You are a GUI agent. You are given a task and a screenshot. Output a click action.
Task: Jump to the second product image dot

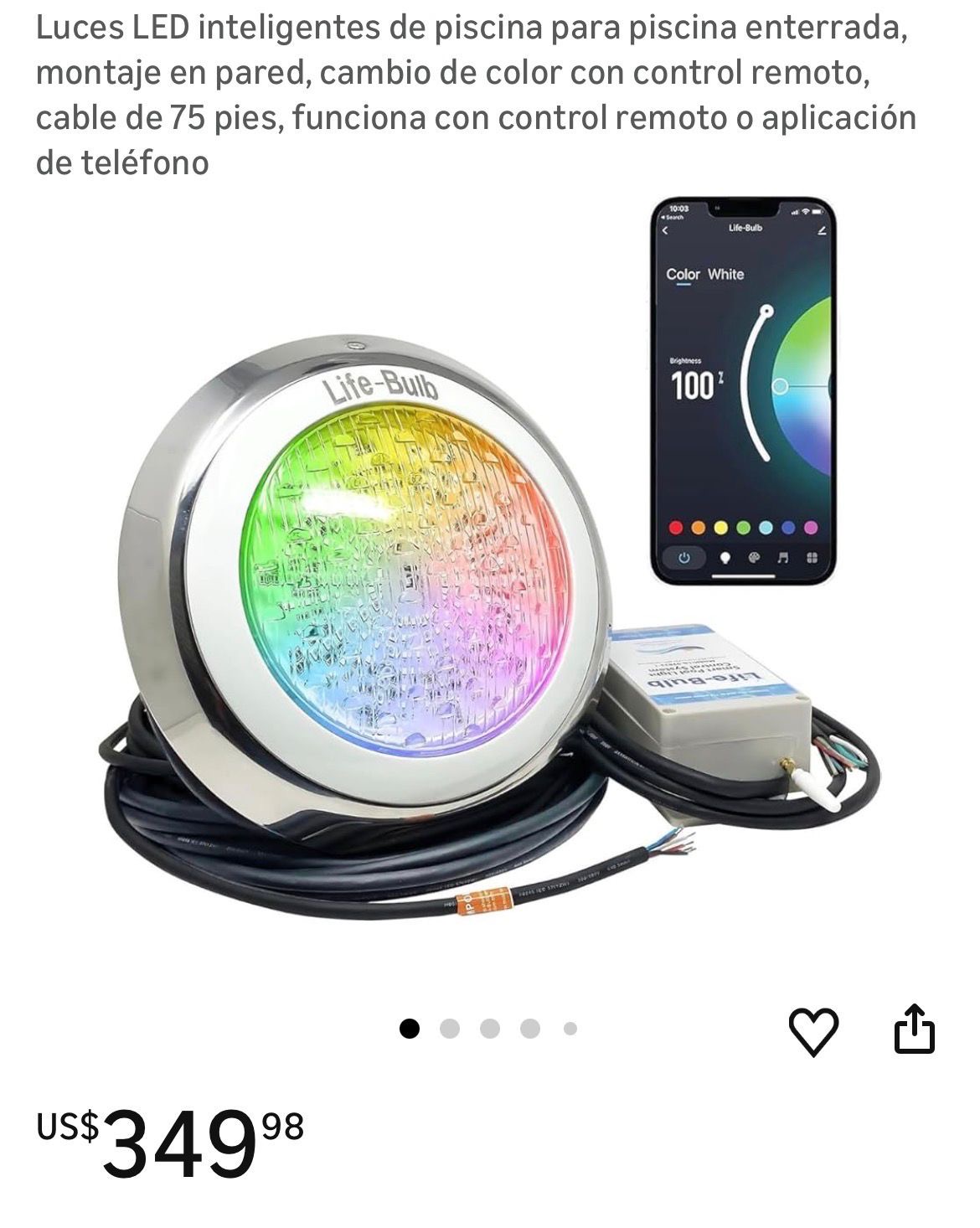[450, 1029]
